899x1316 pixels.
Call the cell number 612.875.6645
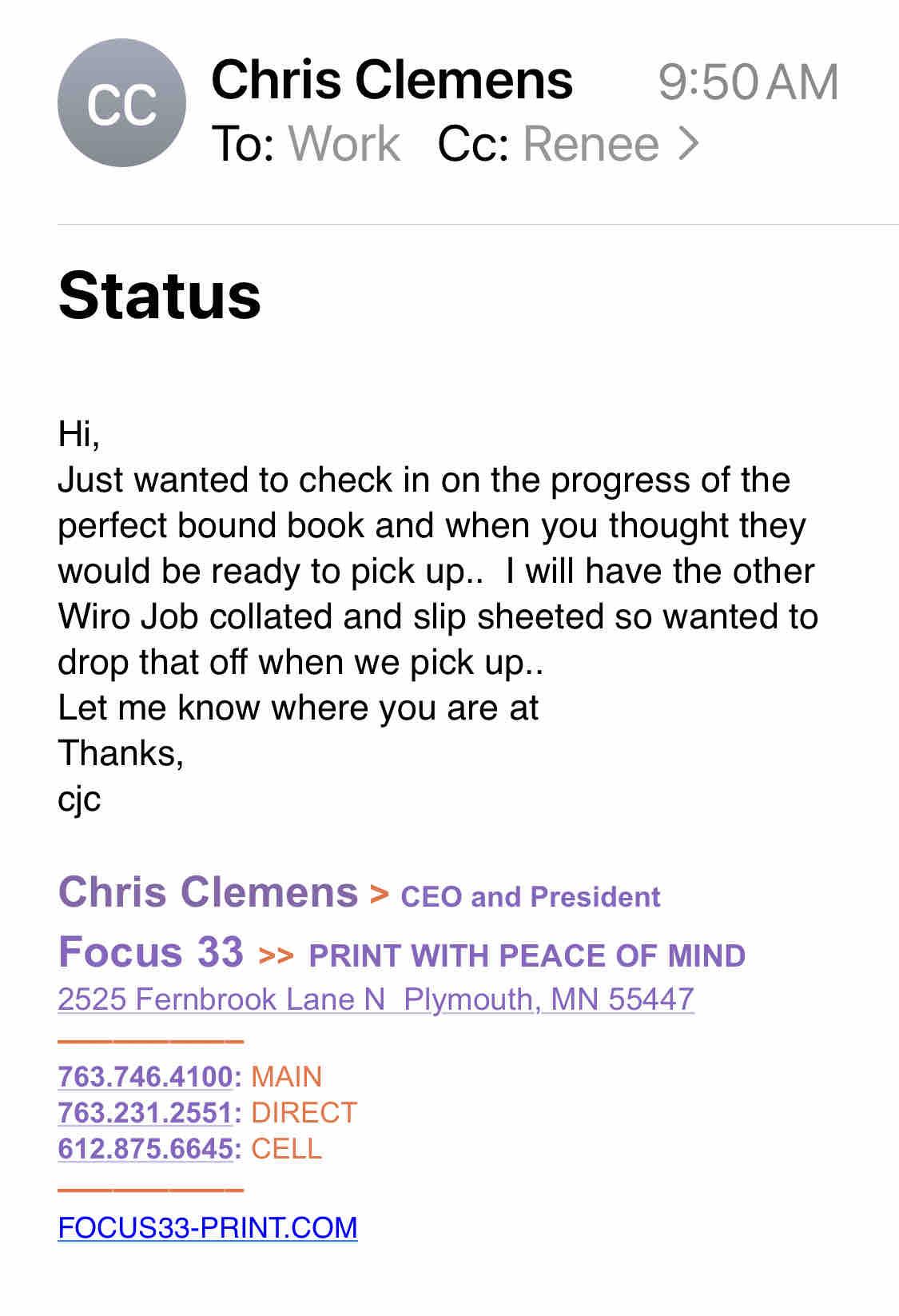(145, 1149)
